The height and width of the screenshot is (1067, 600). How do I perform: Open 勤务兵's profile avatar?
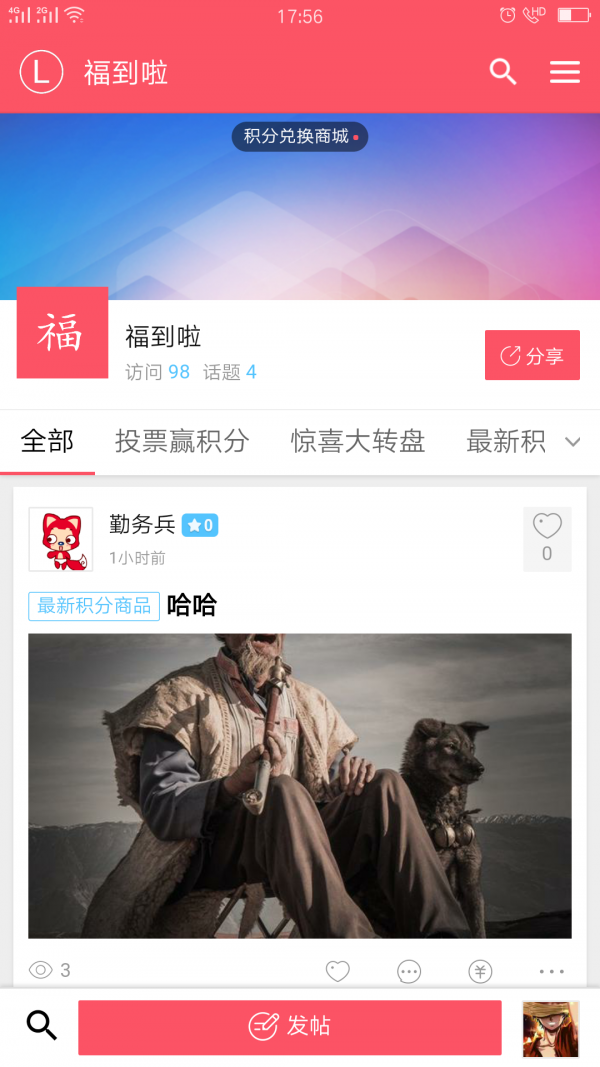click(x=60, y=539)
